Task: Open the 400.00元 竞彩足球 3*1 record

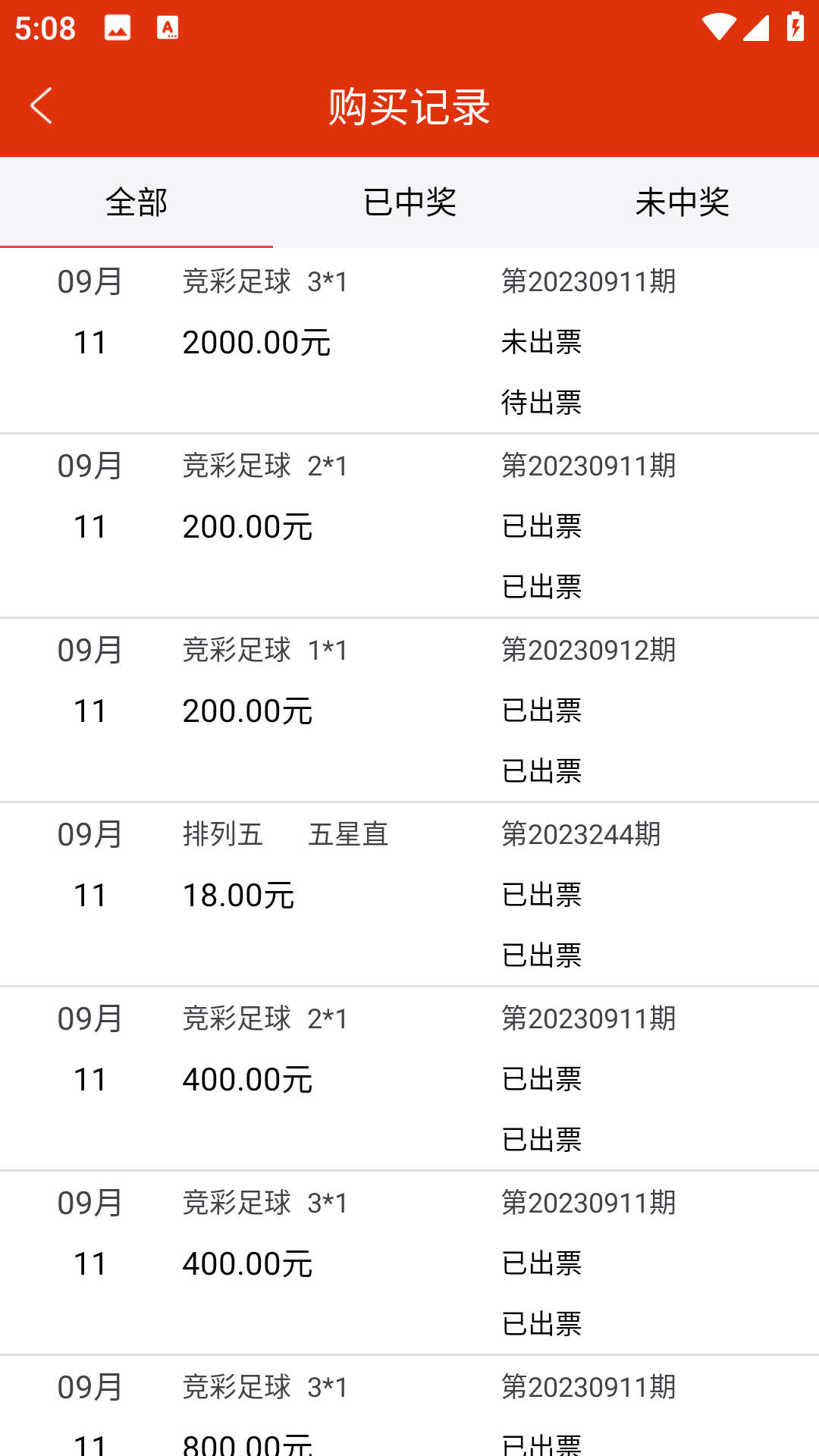Action: pyautogui.click(x=409, y=1263)
